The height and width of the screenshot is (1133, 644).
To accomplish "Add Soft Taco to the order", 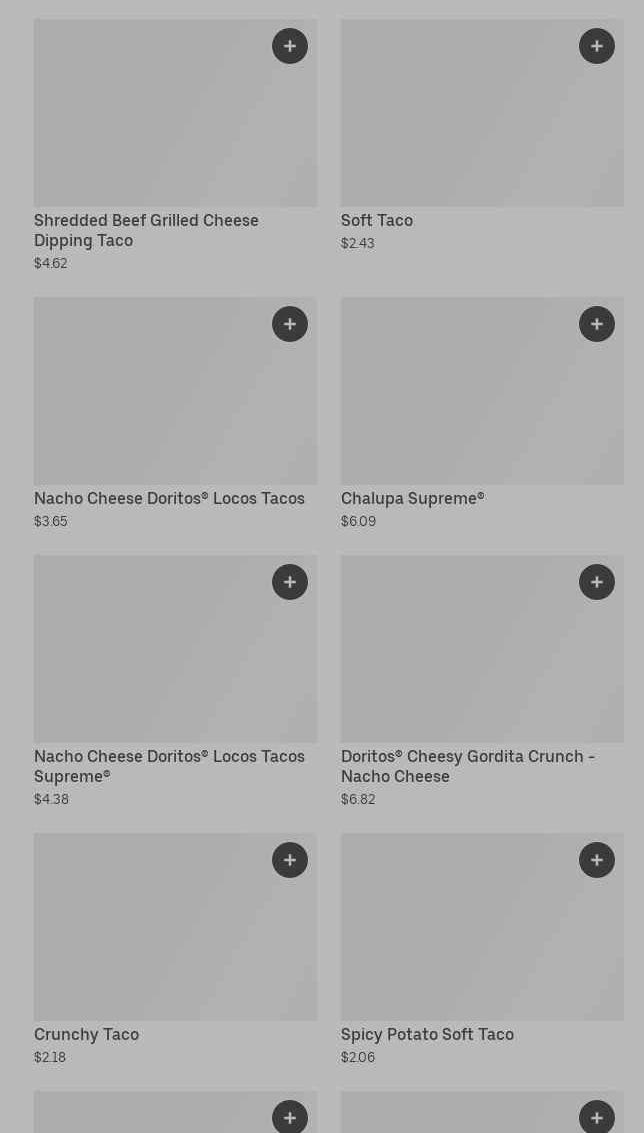I will pyautogui.click(x=597, y=46).
